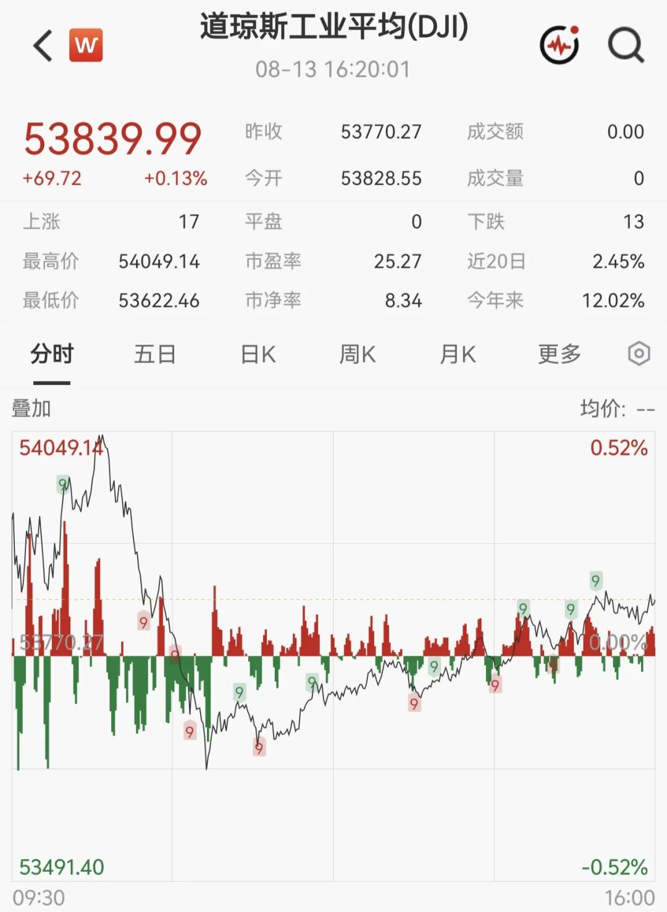The height and width of the screenshot is (912, 667).
Task: Switch to the 日K chart tab
Action: coord(258,354)
